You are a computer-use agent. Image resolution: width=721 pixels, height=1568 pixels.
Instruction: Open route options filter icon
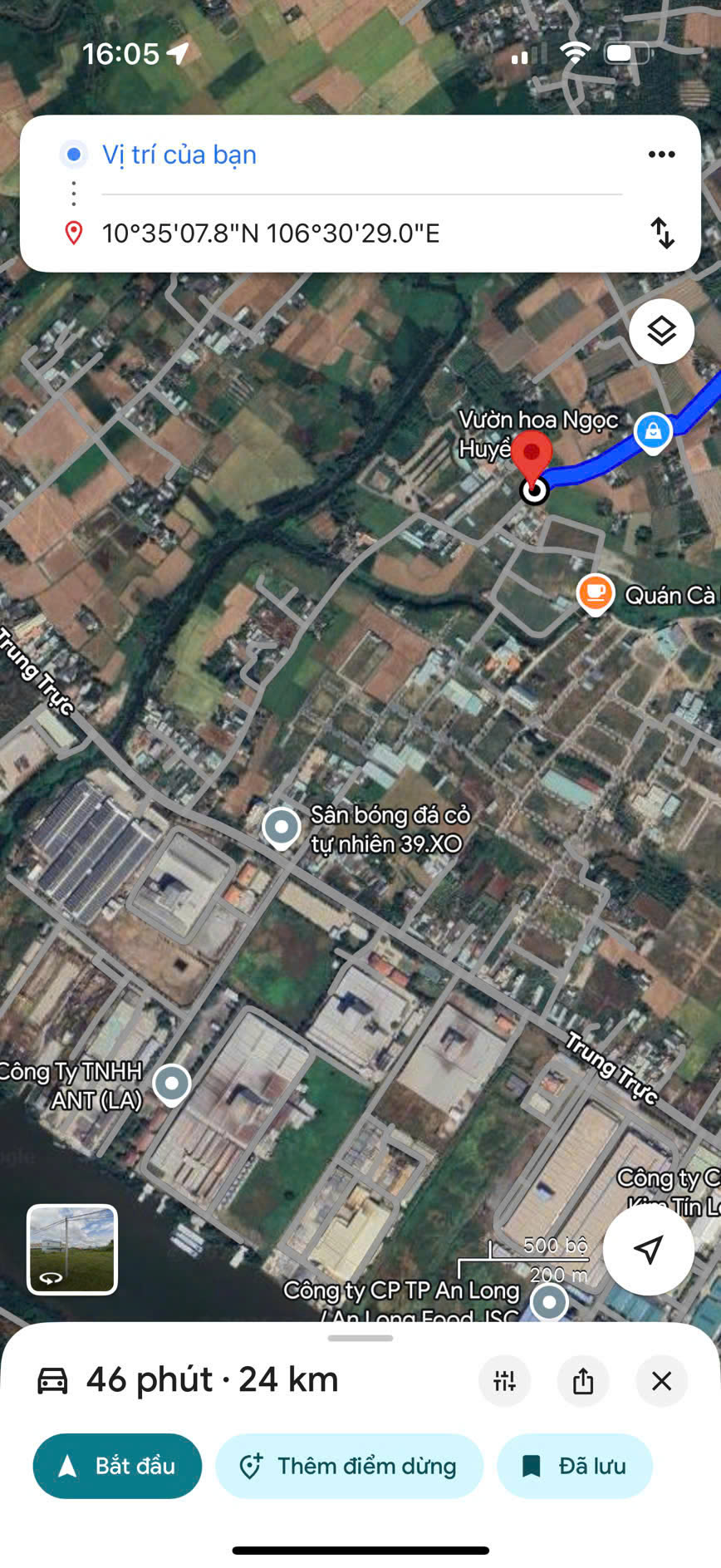(x=504, y=1381)
